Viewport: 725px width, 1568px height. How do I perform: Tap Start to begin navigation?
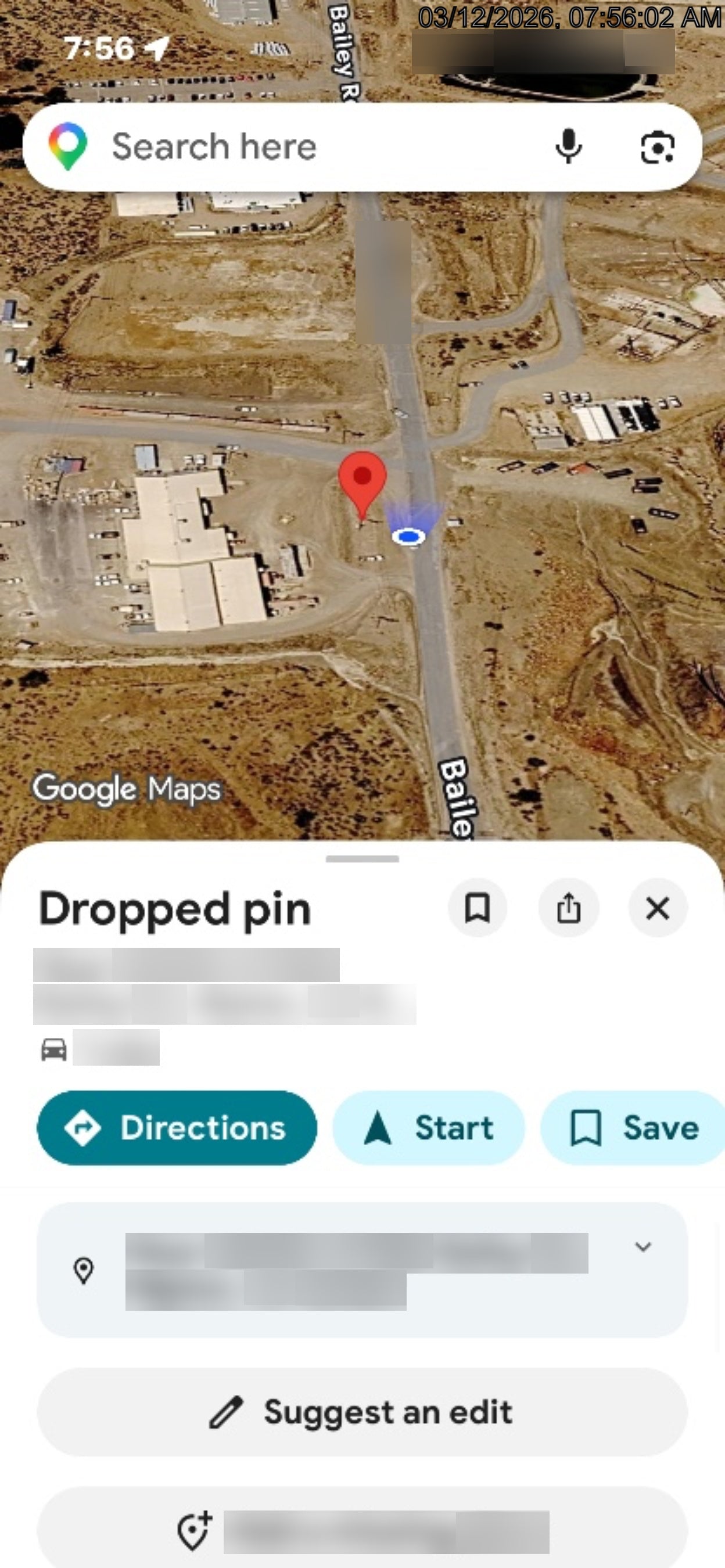coord(429,1127)
